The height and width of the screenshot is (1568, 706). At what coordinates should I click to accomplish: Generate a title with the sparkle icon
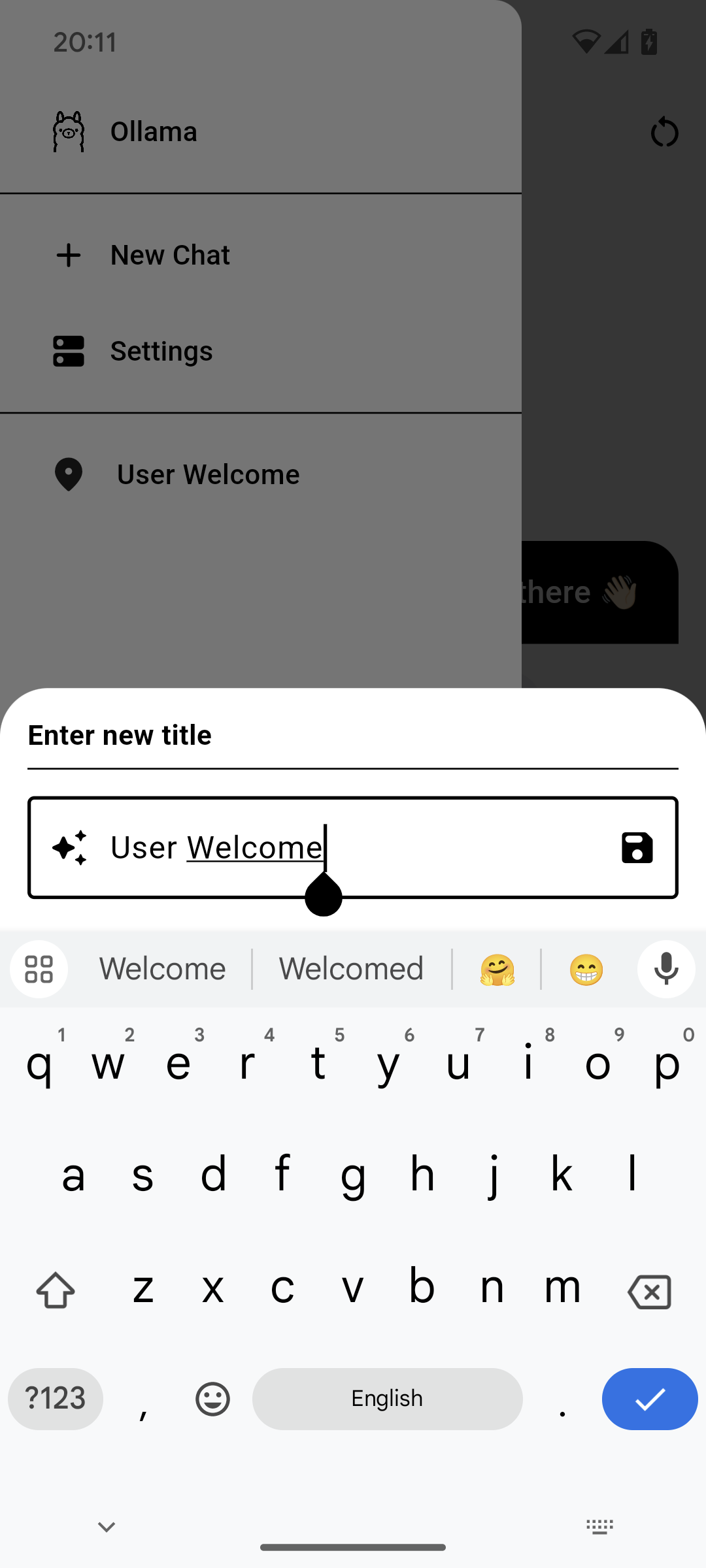coord(70,847)
